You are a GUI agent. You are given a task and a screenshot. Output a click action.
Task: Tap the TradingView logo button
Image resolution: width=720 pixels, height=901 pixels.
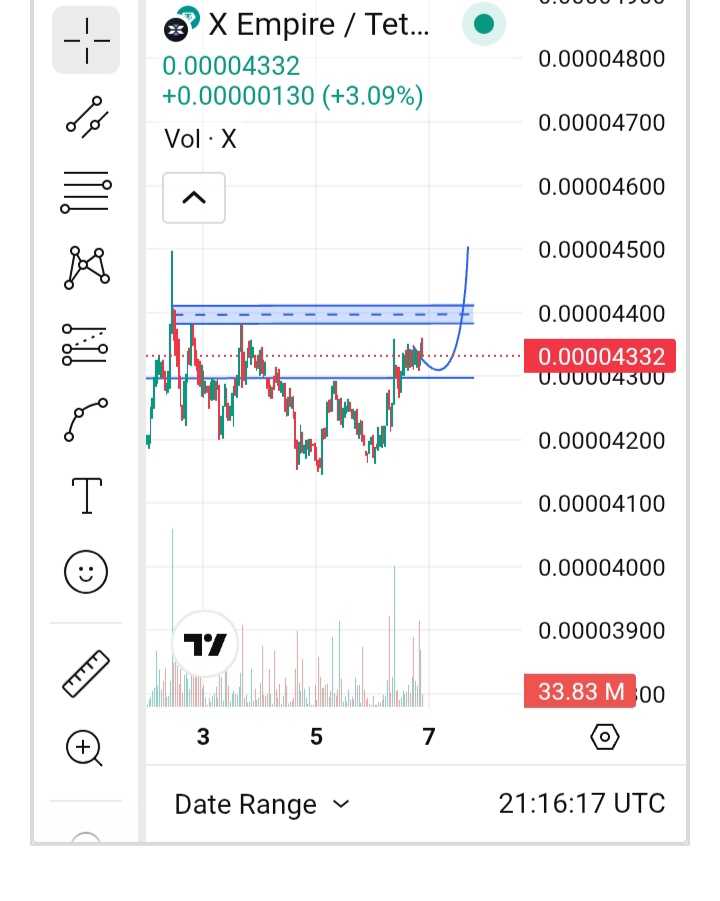pos(205,645)
